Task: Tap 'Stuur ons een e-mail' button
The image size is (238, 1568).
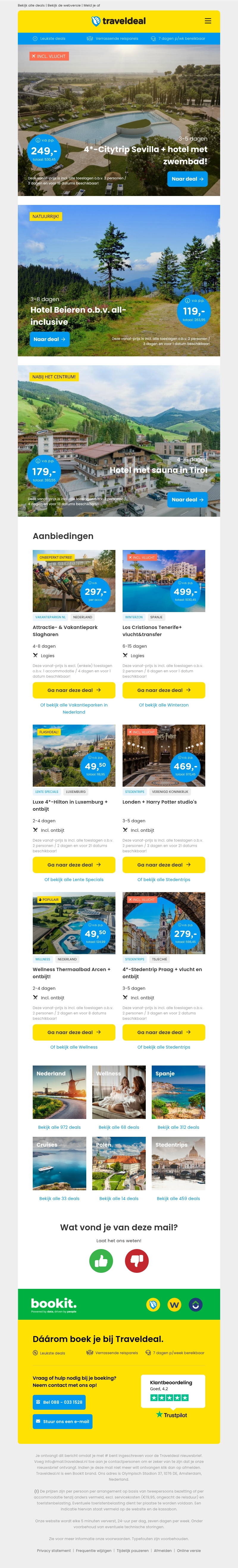Action: click(62, 1422)
